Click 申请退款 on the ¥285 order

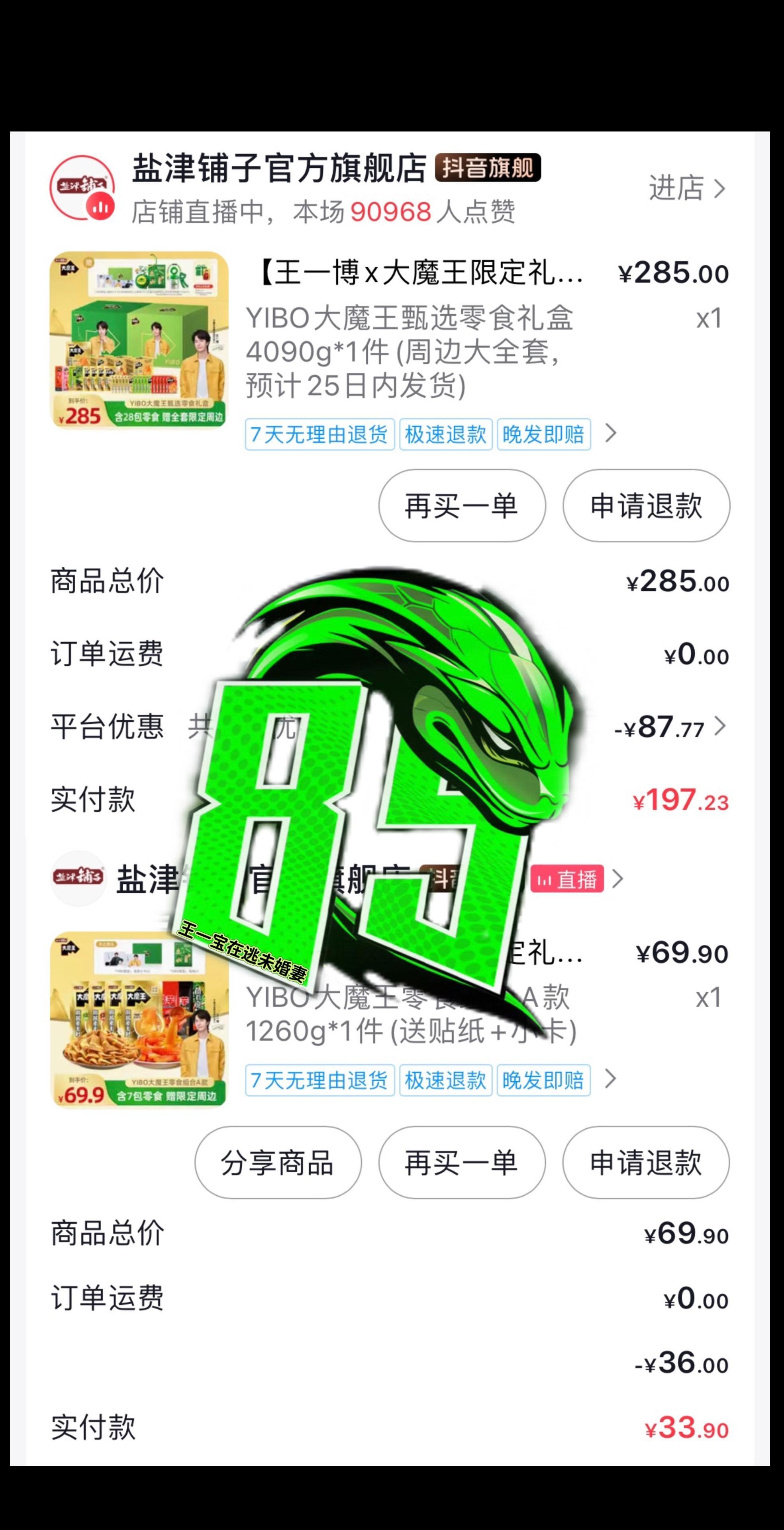pos(646,506)
